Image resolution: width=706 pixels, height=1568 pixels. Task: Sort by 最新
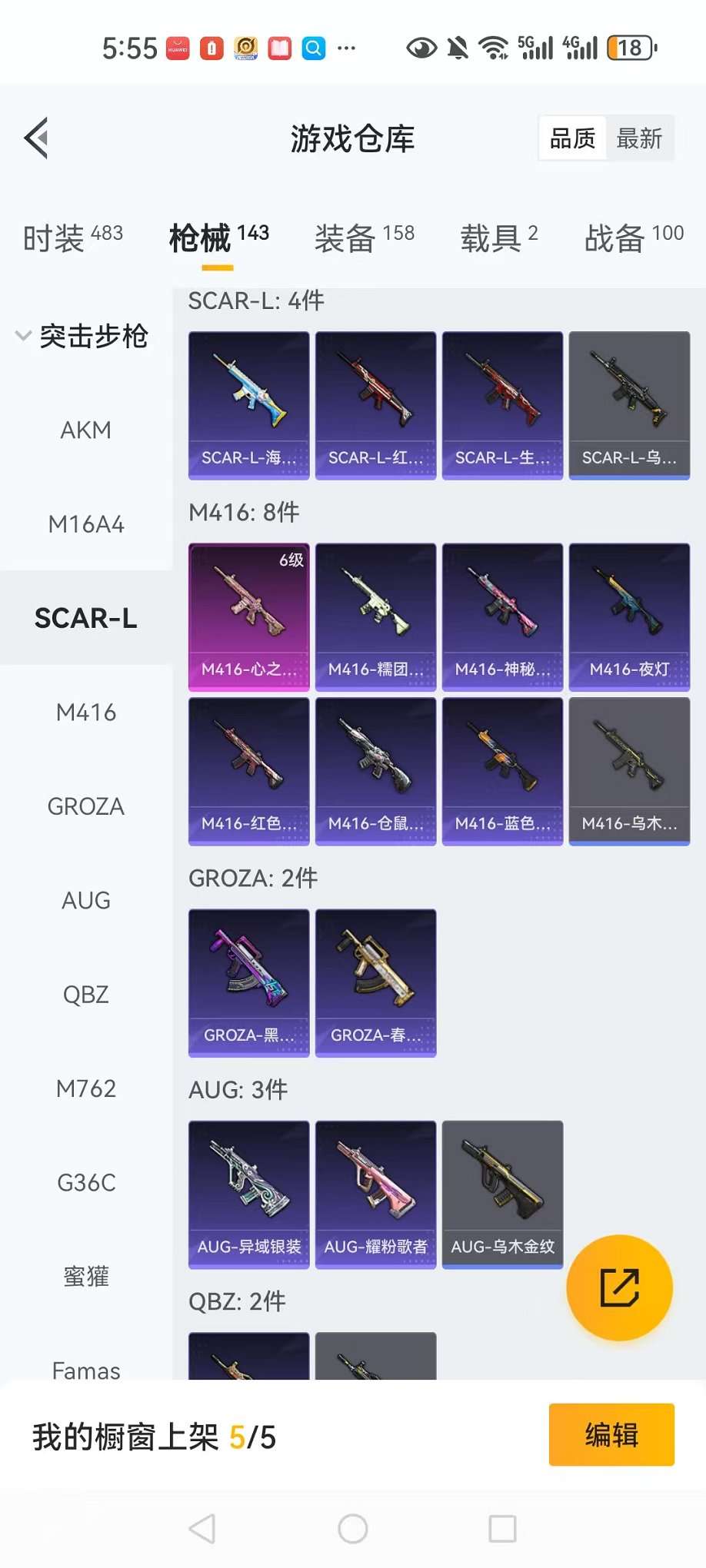(x=639, y=139)
